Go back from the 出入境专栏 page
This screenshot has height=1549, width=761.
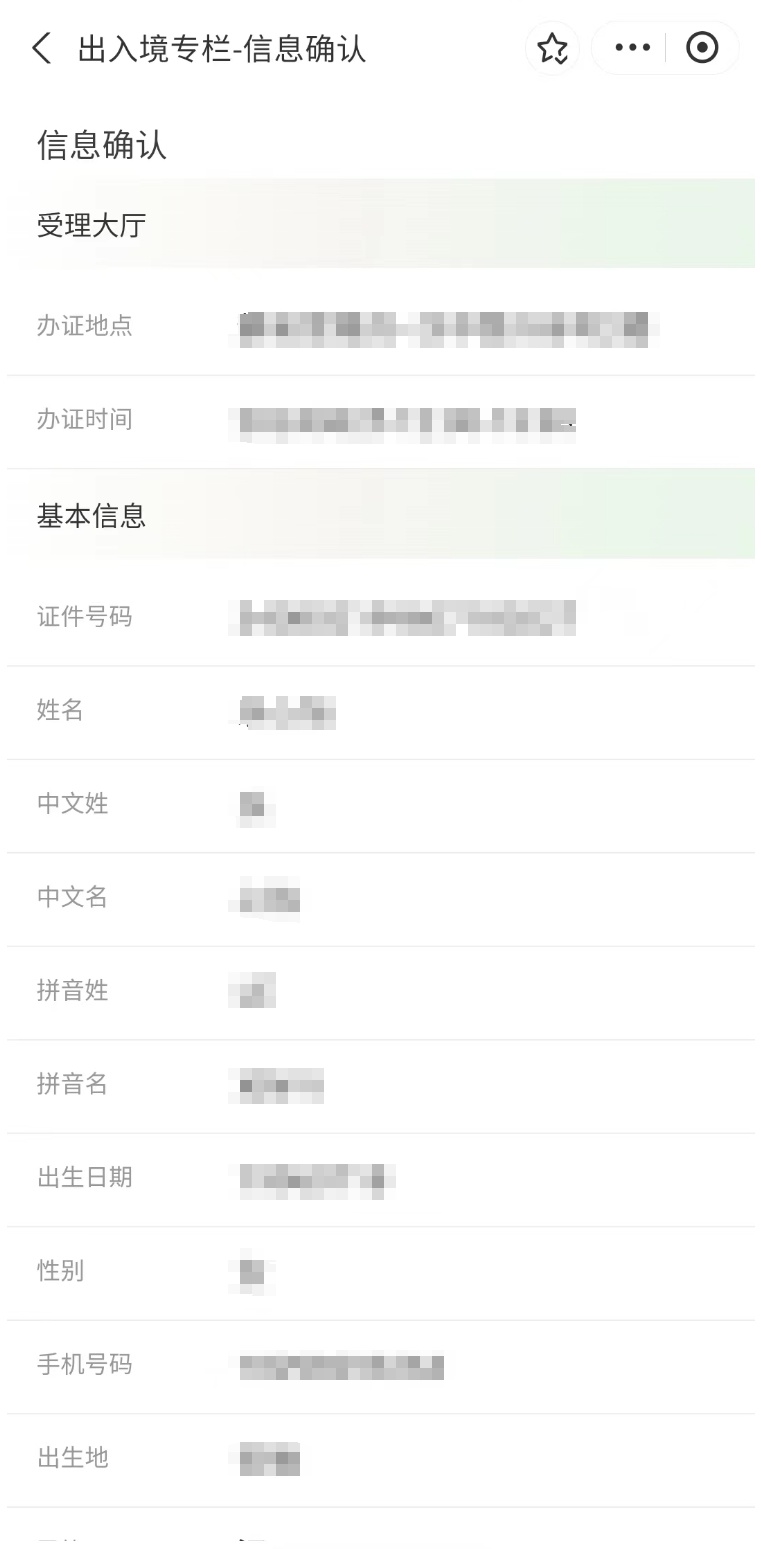(x=41, y=48)
